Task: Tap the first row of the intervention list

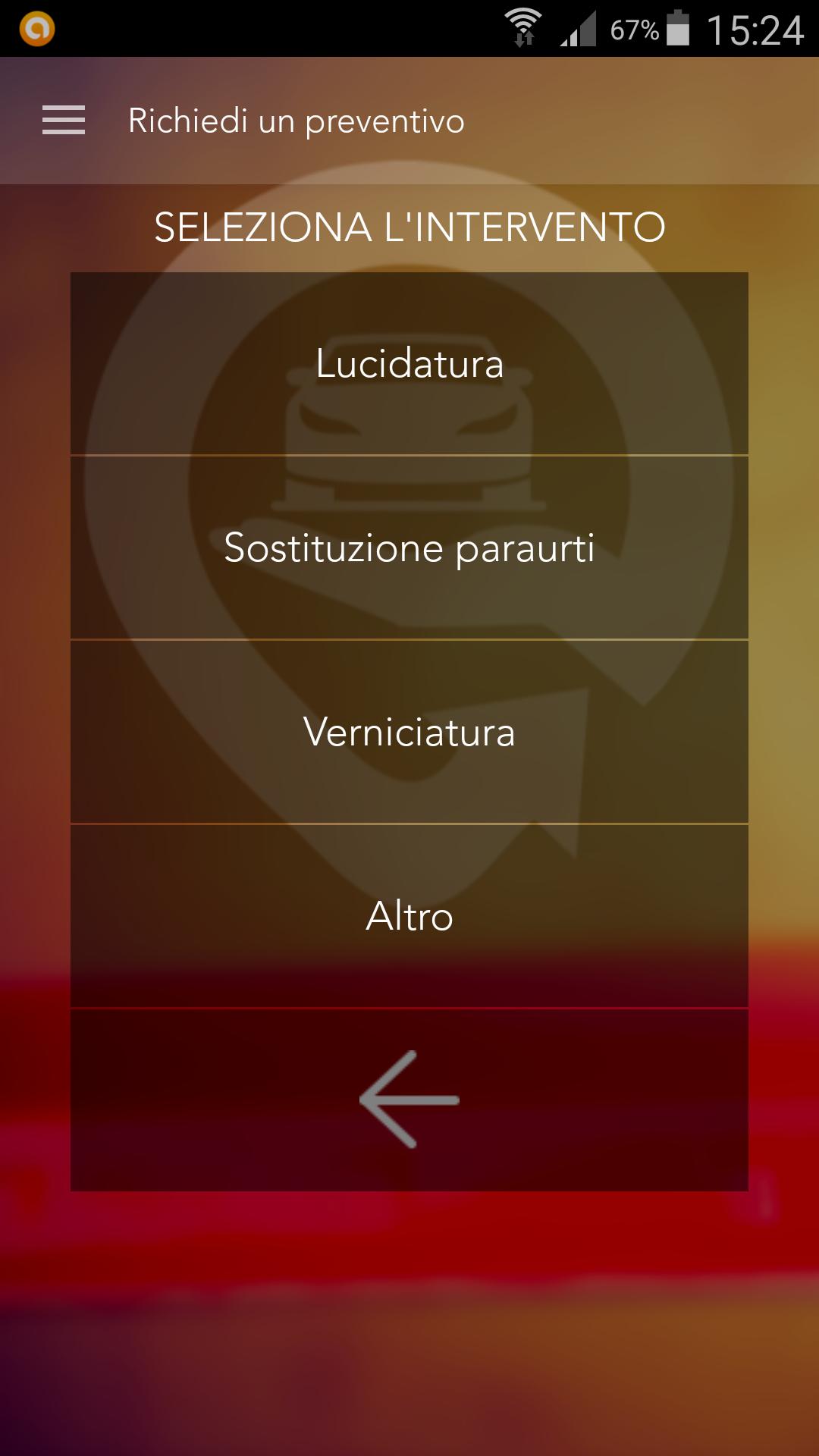Action: click(409, 364)
